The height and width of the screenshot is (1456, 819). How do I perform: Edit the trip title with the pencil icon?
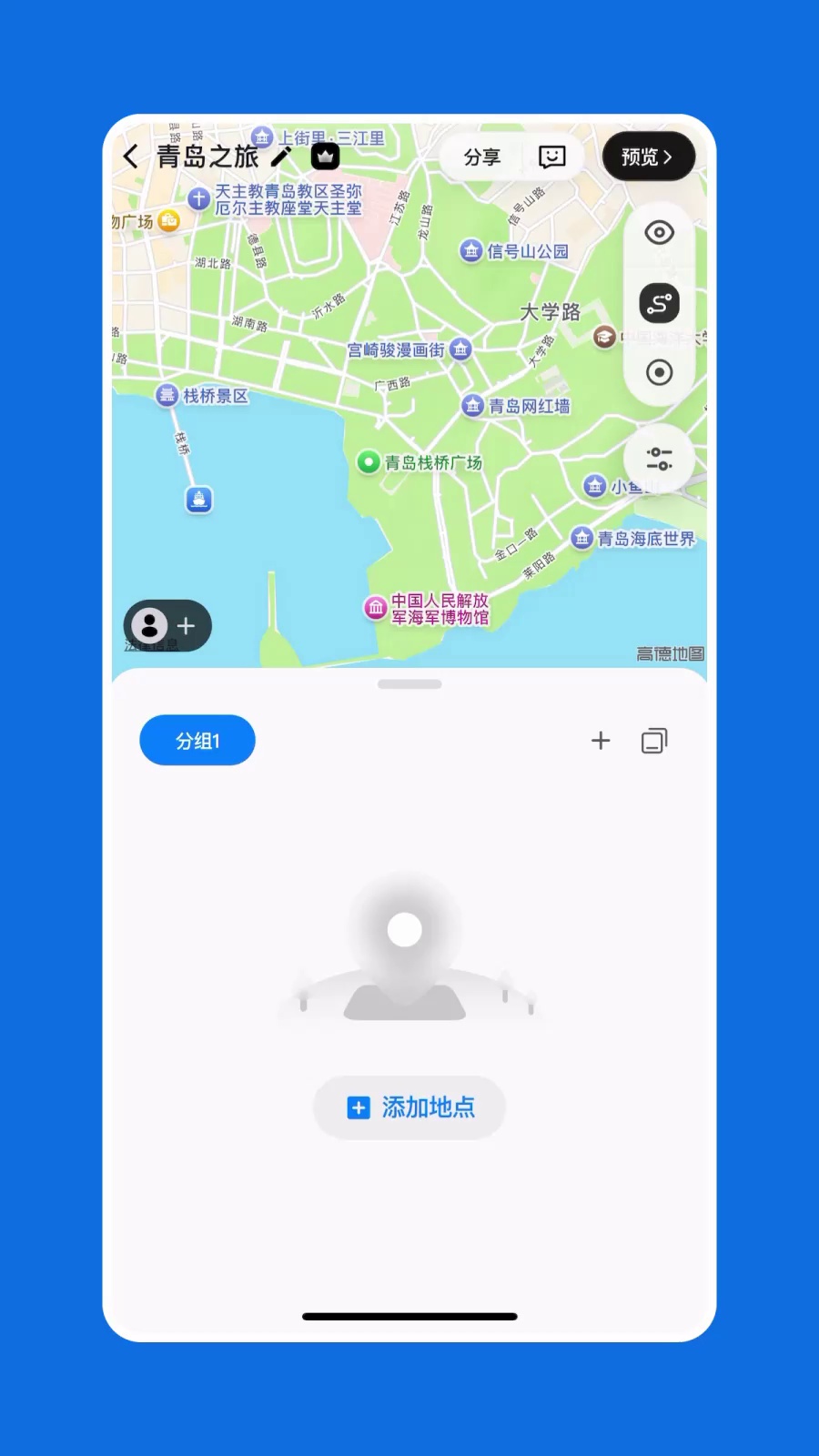tap(281, 157)
